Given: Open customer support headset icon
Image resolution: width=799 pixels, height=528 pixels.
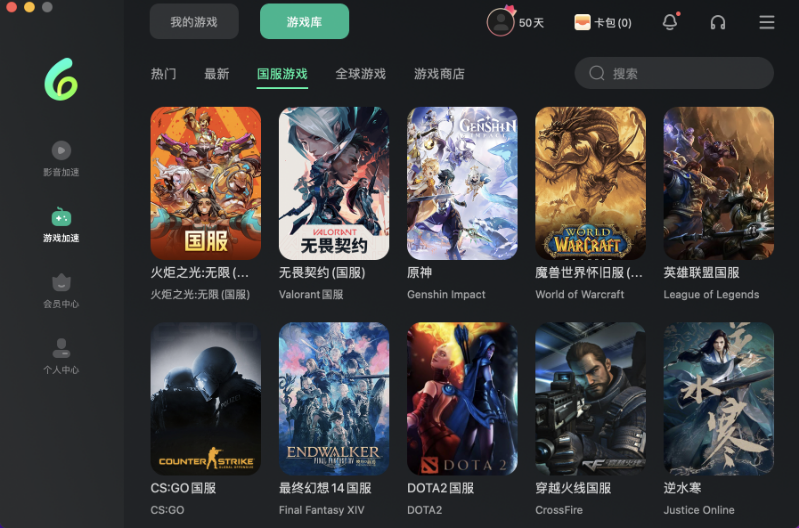Looking at the screenshot, I should (717, 22).
